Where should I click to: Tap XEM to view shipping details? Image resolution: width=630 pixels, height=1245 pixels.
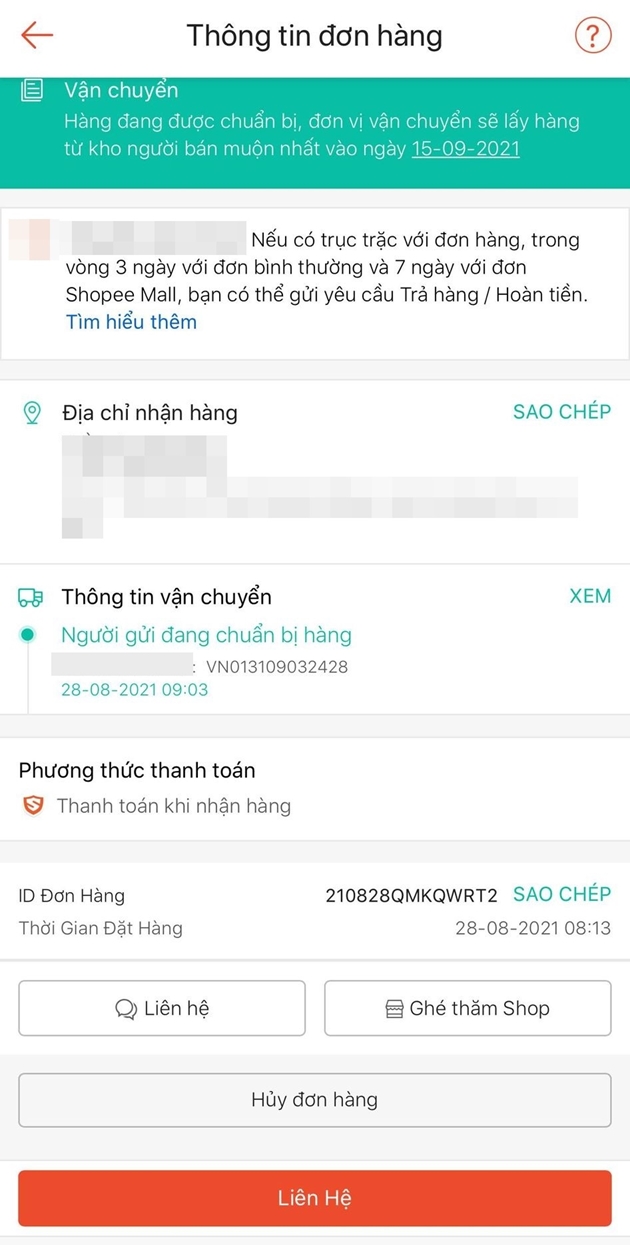pyautogui.click(x=590, y=596)
